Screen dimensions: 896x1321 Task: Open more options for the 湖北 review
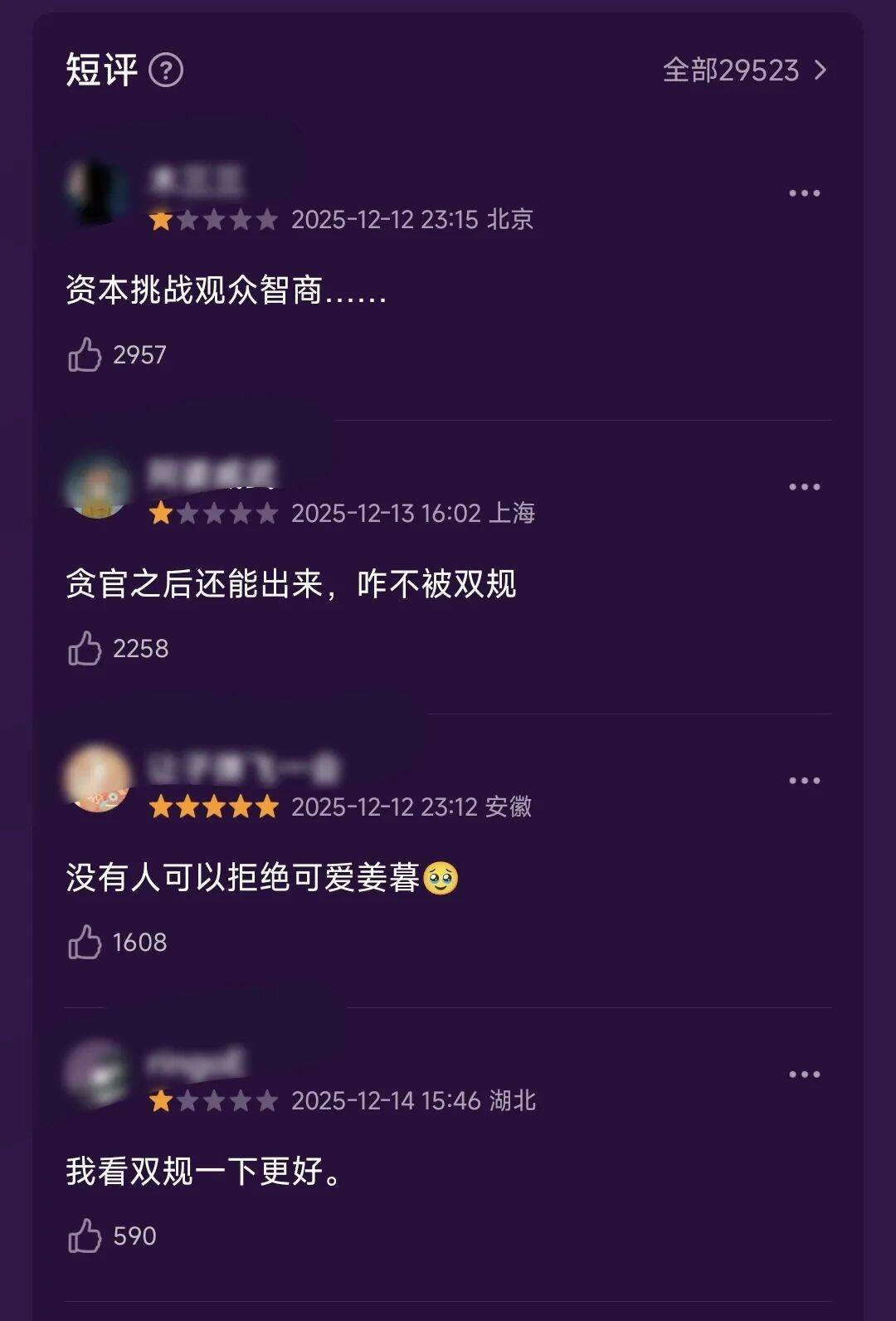pyautogui.click(x=804, y=1075)
